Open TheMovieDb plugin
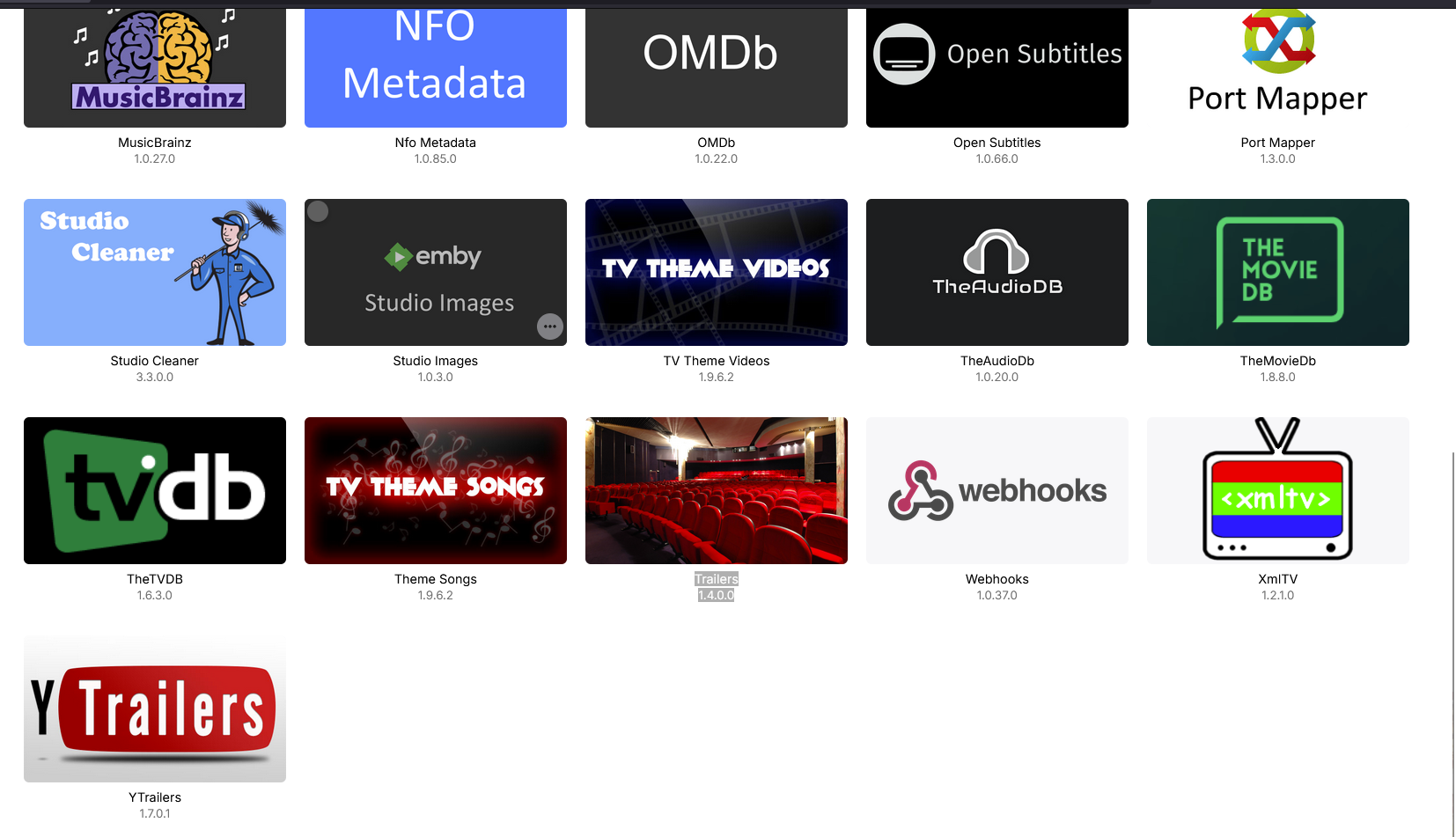The width and height of the screenshot is (1456, 837). click(1277, 272)
